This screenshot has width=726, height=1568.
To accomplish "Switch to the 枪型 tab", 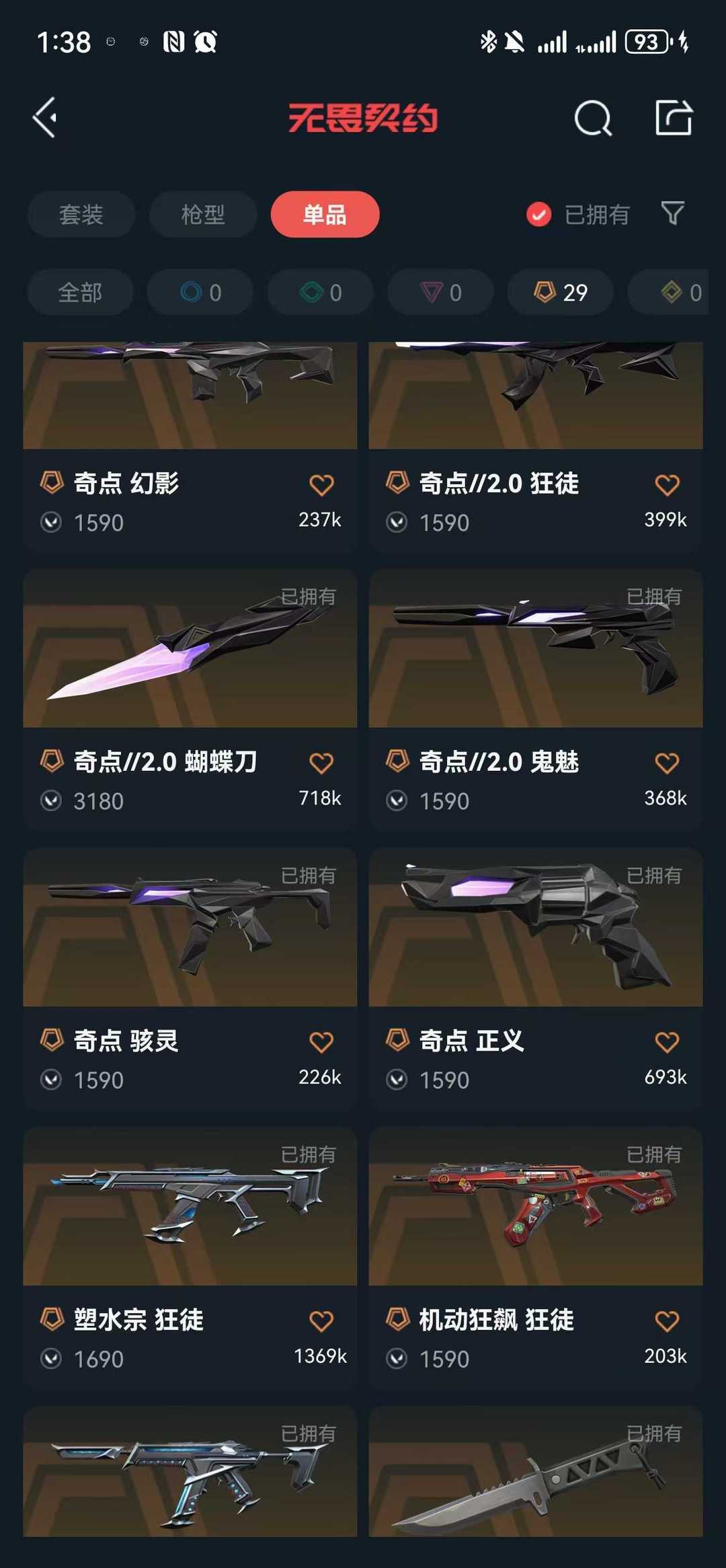I will (x=203, y=215).
